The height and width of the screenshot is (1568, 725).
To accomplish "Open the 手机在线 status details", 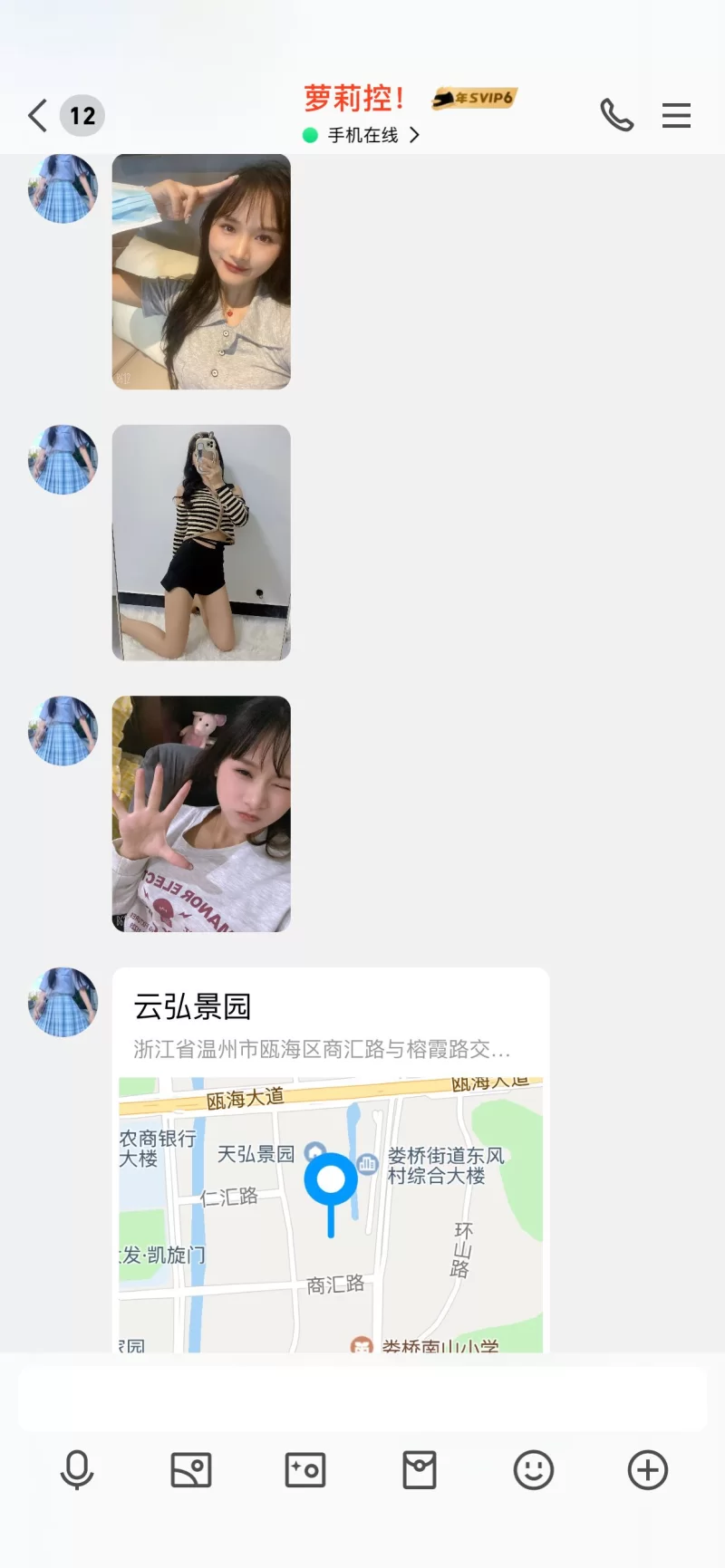I will (x=362, y=135).
